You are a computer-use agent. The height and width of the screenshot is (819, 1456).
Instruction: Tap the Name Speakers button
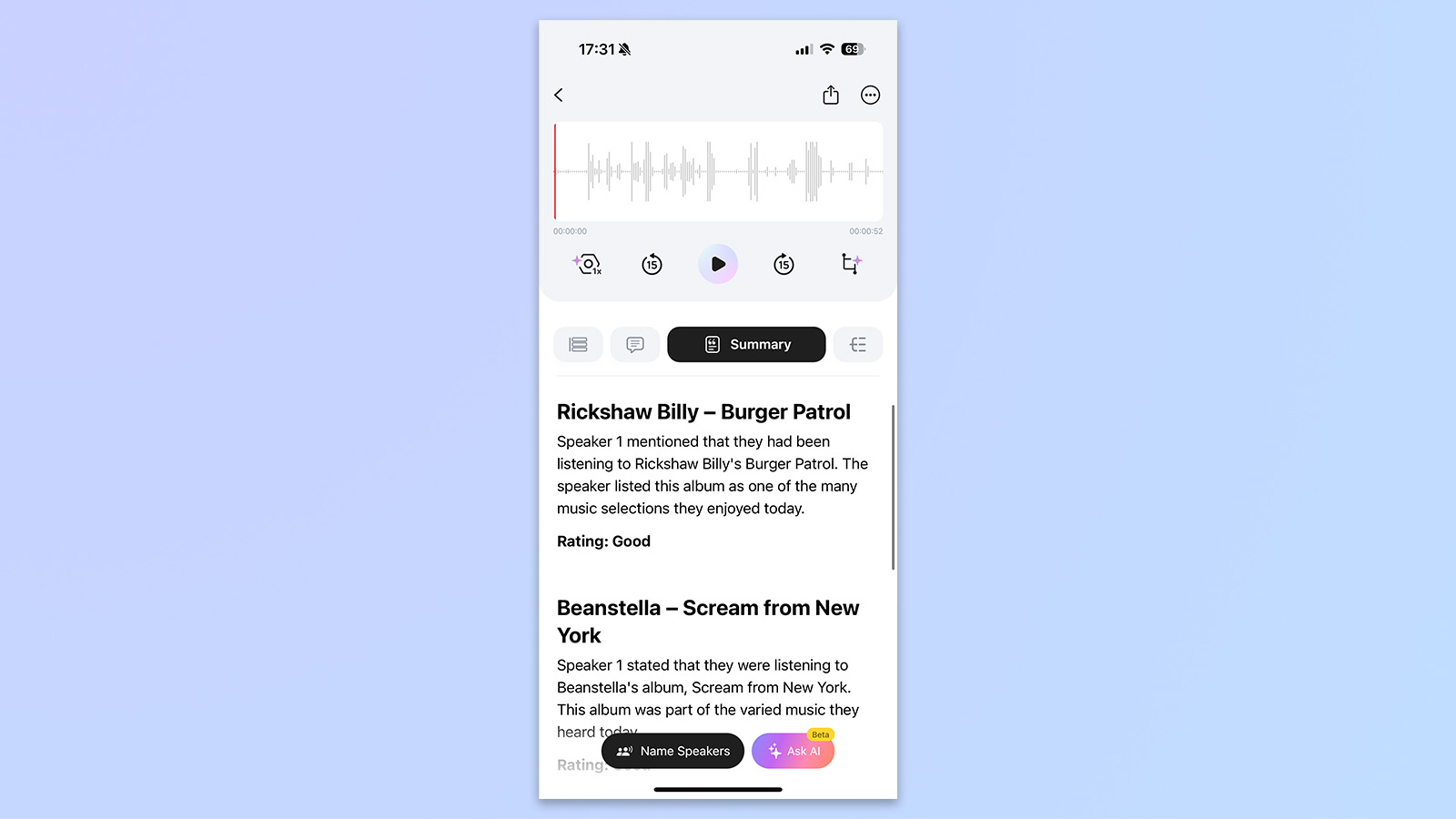[672, 751]
